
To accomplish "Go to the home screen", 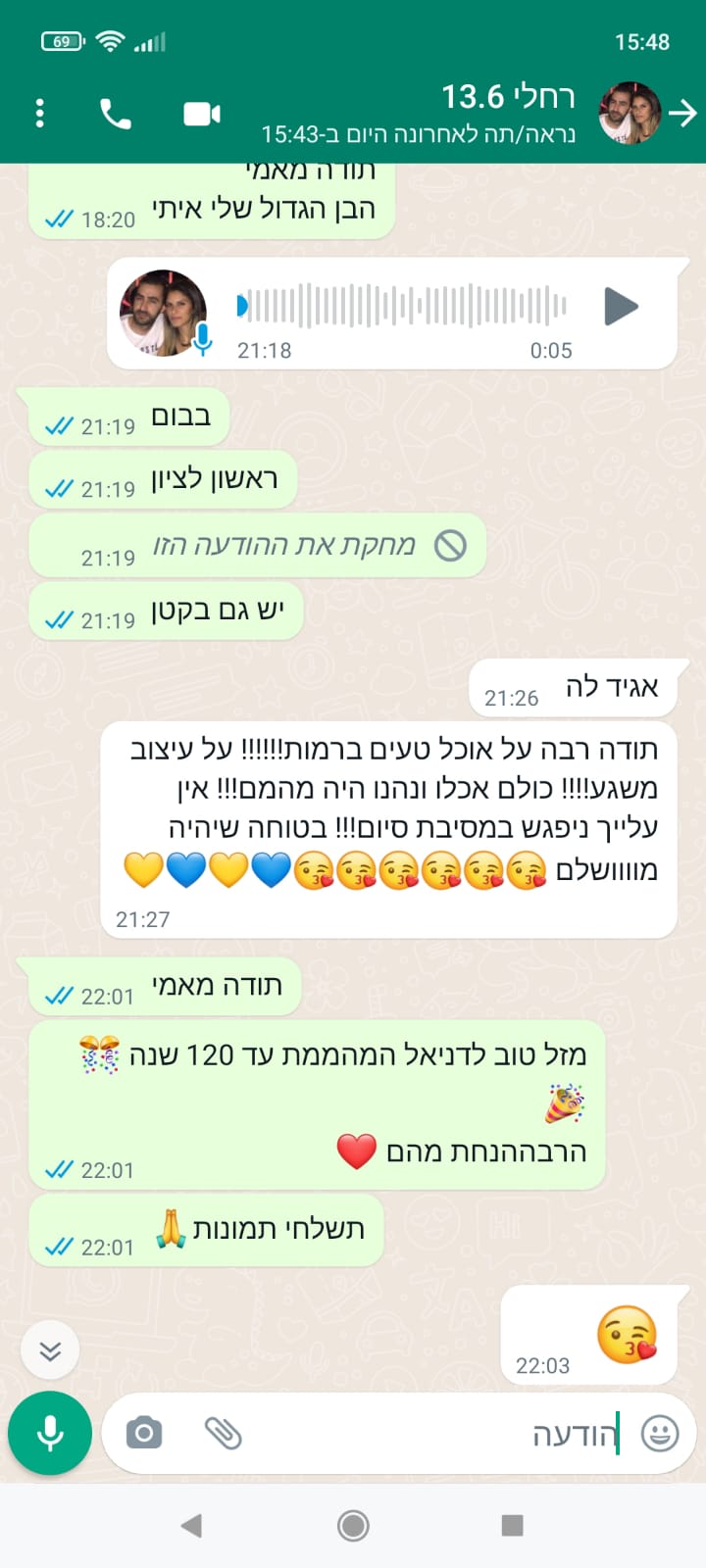I will click(x=353, y=1525).
